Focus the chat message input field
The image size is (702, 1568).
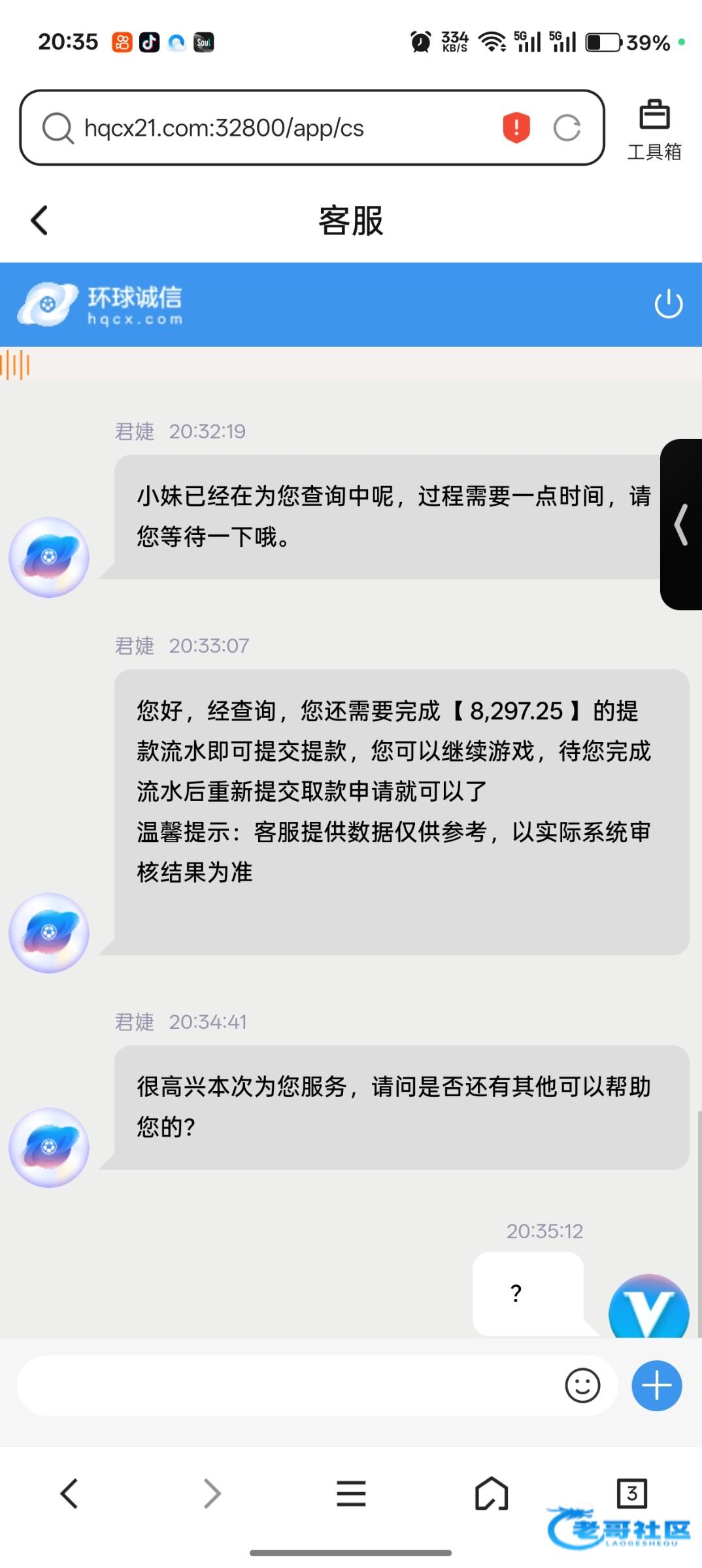(288, 1385)
